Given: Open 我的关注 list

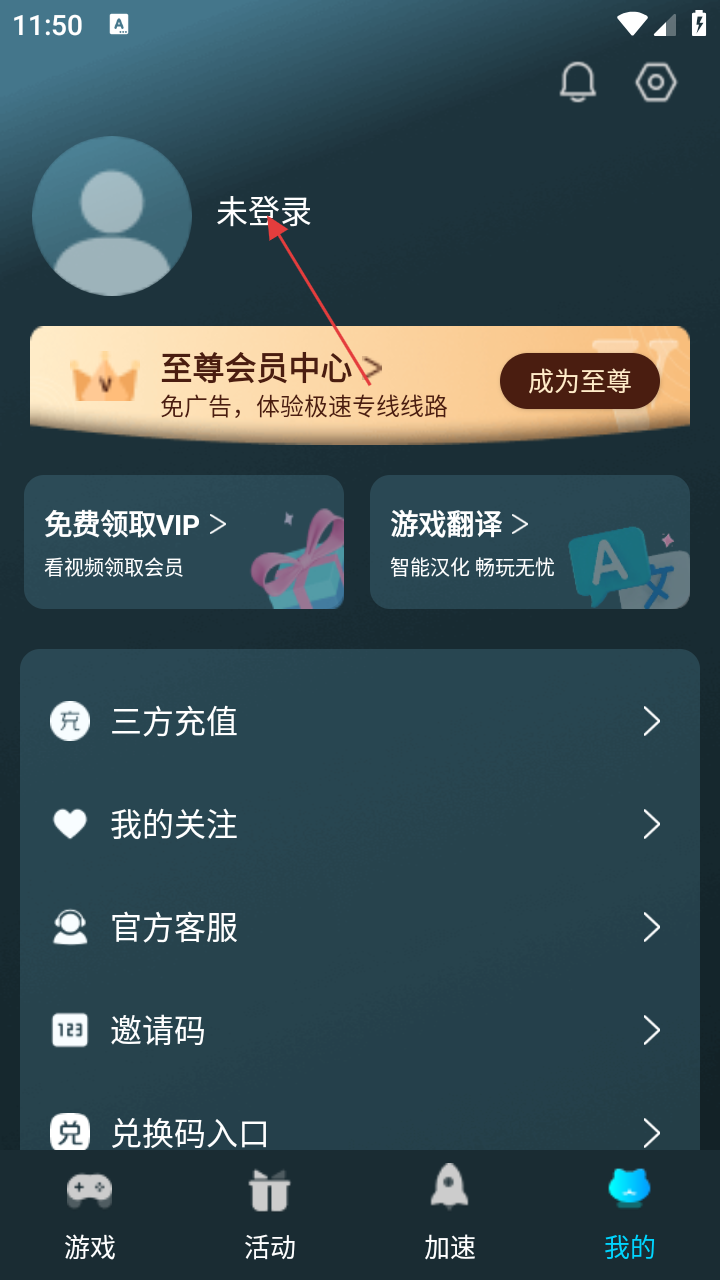Looking at the screenshot, I should (x=360, y=824).
